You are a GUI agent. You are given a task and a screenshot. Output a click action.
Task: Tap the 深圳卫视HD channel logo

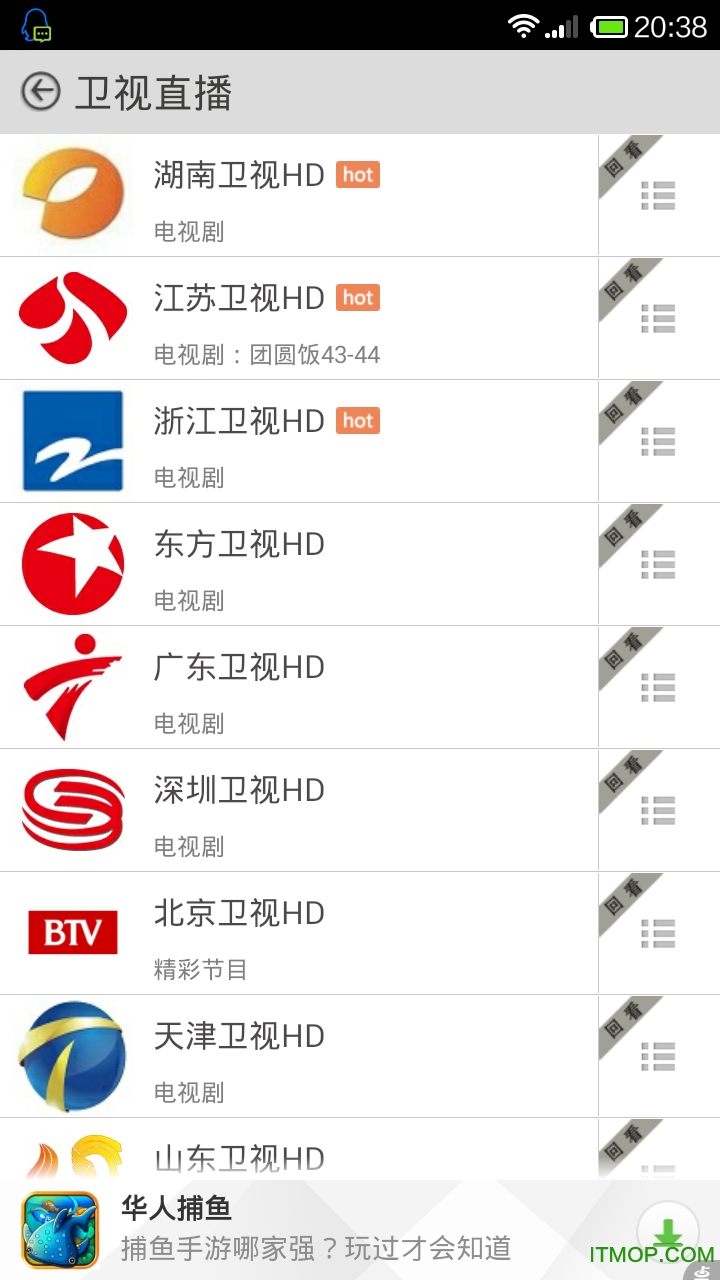tap(72, 808)
